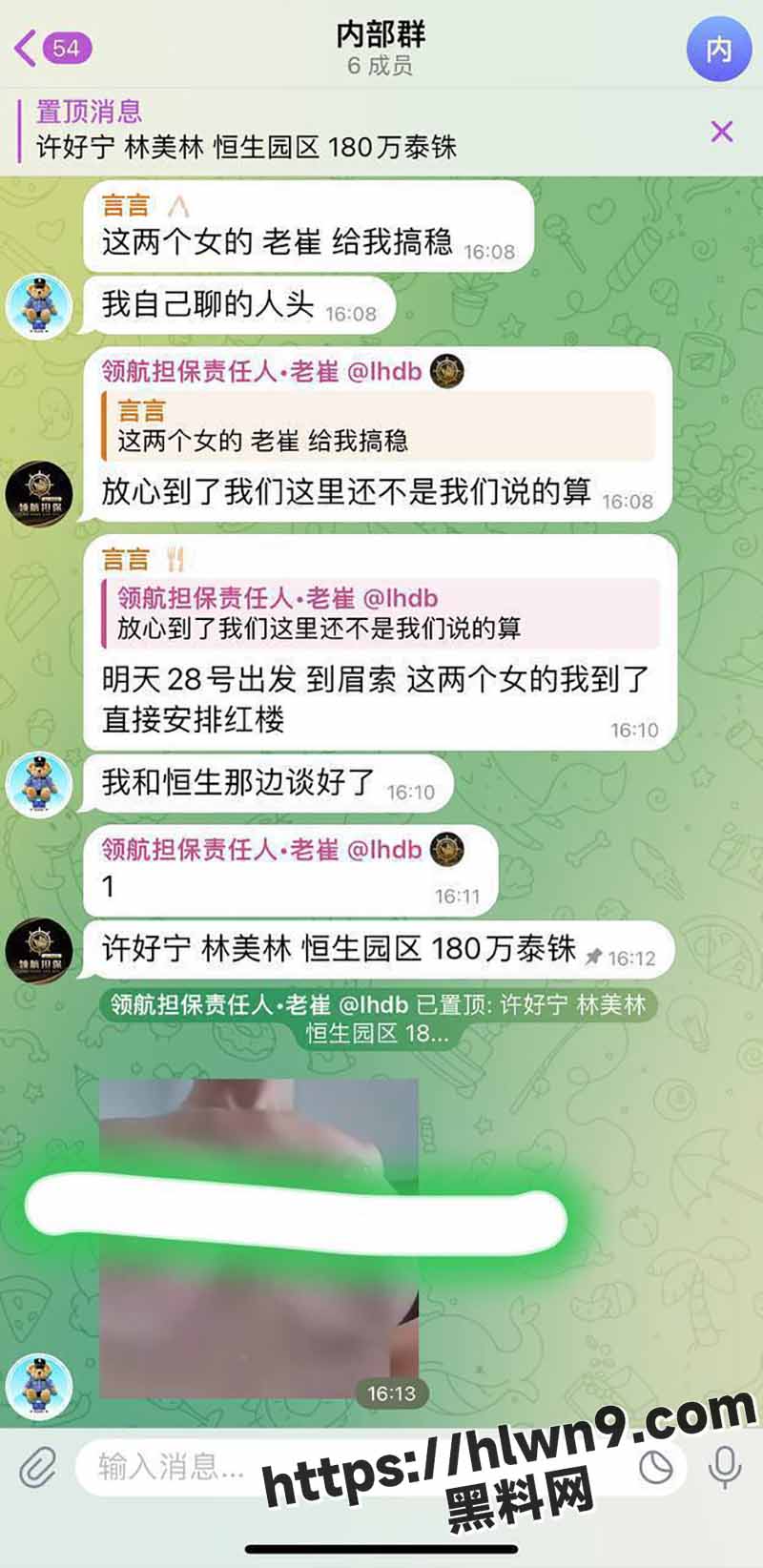Tap the @lhdb mention in the 16:11 message
Image resolution: width=763 pixels, height=1568 pixels.
[x=384, y=849]
